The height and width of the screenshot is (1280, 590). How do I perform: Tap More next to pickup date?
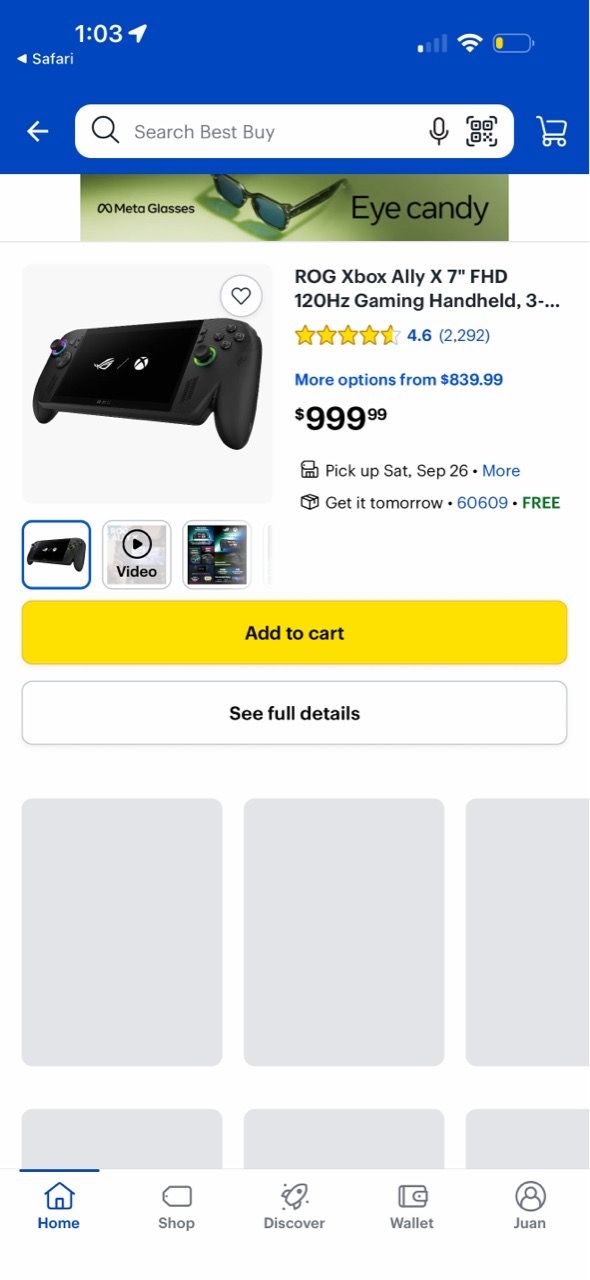[501, 471]
